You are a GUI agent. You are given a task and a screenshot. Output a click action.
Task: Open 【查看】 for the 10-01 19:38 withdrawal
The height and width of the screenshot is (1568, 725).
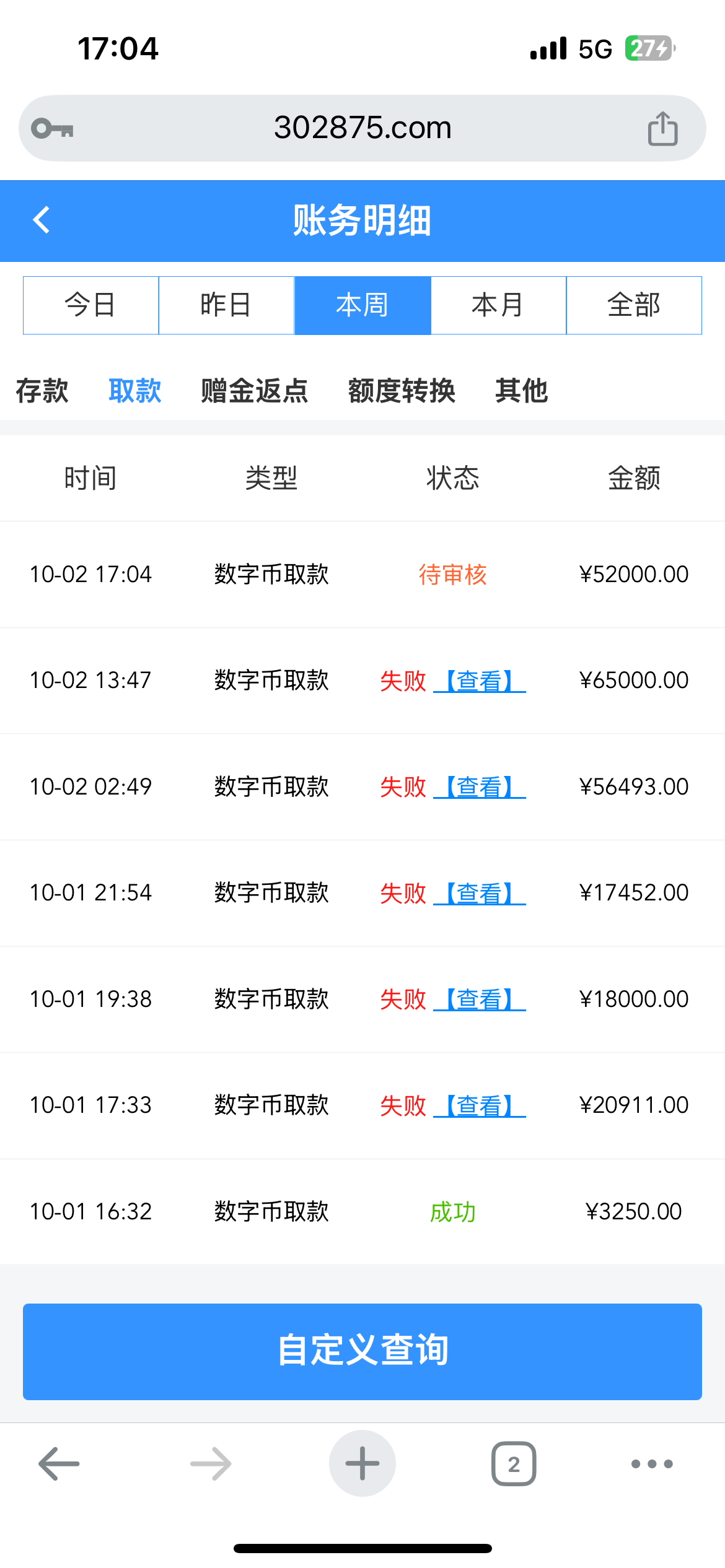tap(480, 1000)
